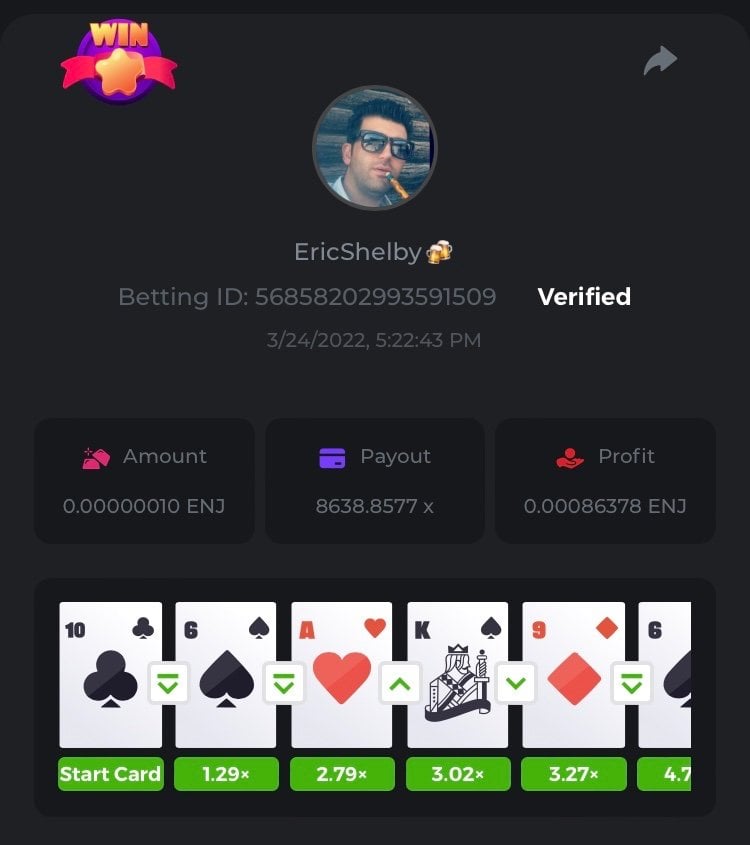Image resolution: width=750 pixels, height=845 pixels.
Task: Share this bet result
Action: (660, 62)
